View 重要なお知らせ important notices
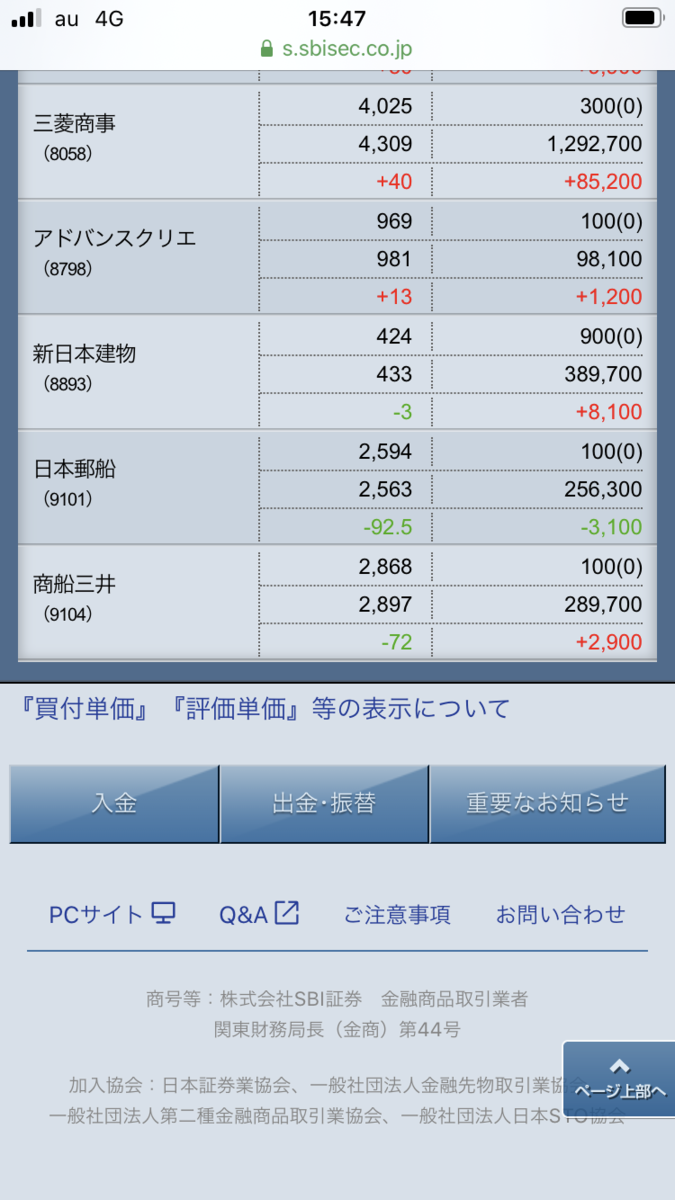This screenshot has height=1200, width=675. pos(547,804)
